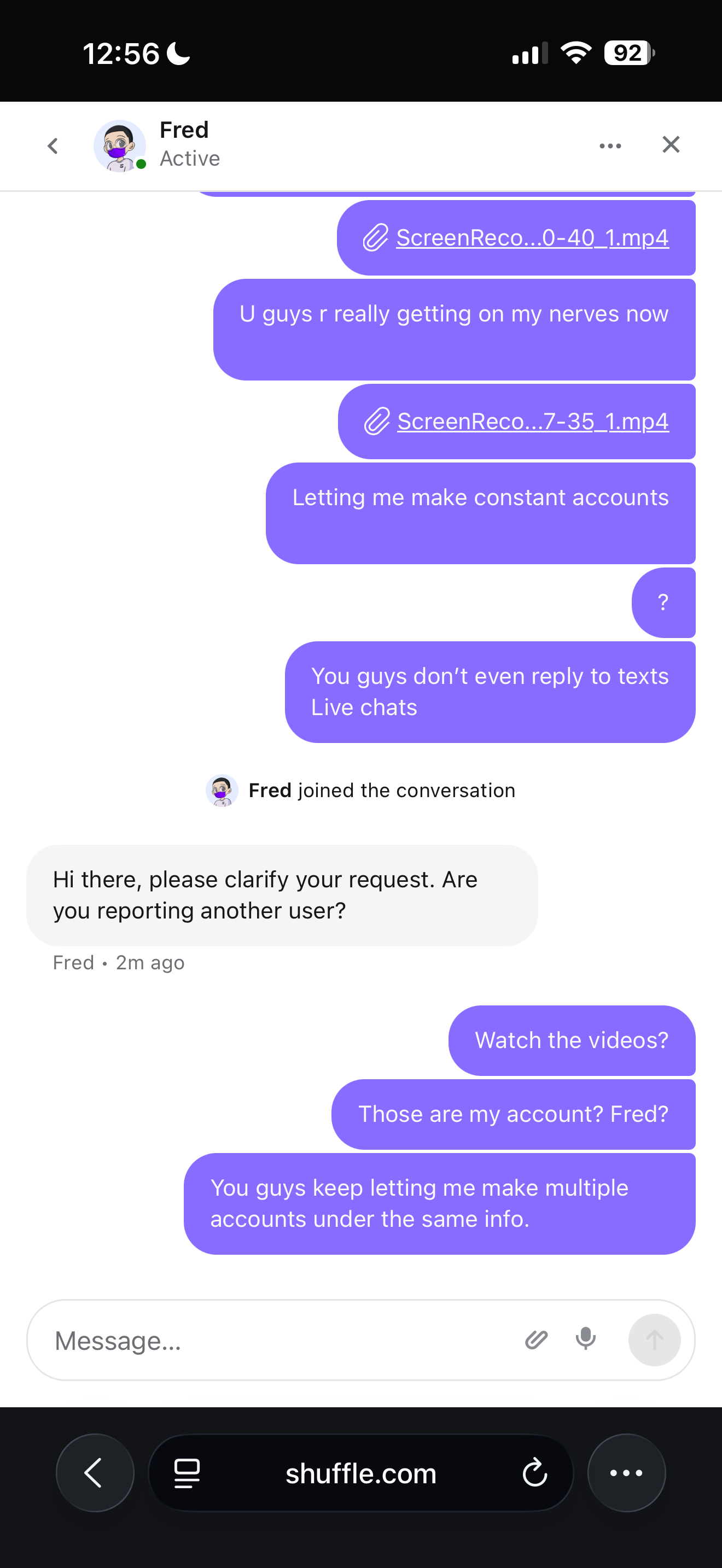Open the page menu in the address bar
722x1568 pixels.
coord(187,1473)
